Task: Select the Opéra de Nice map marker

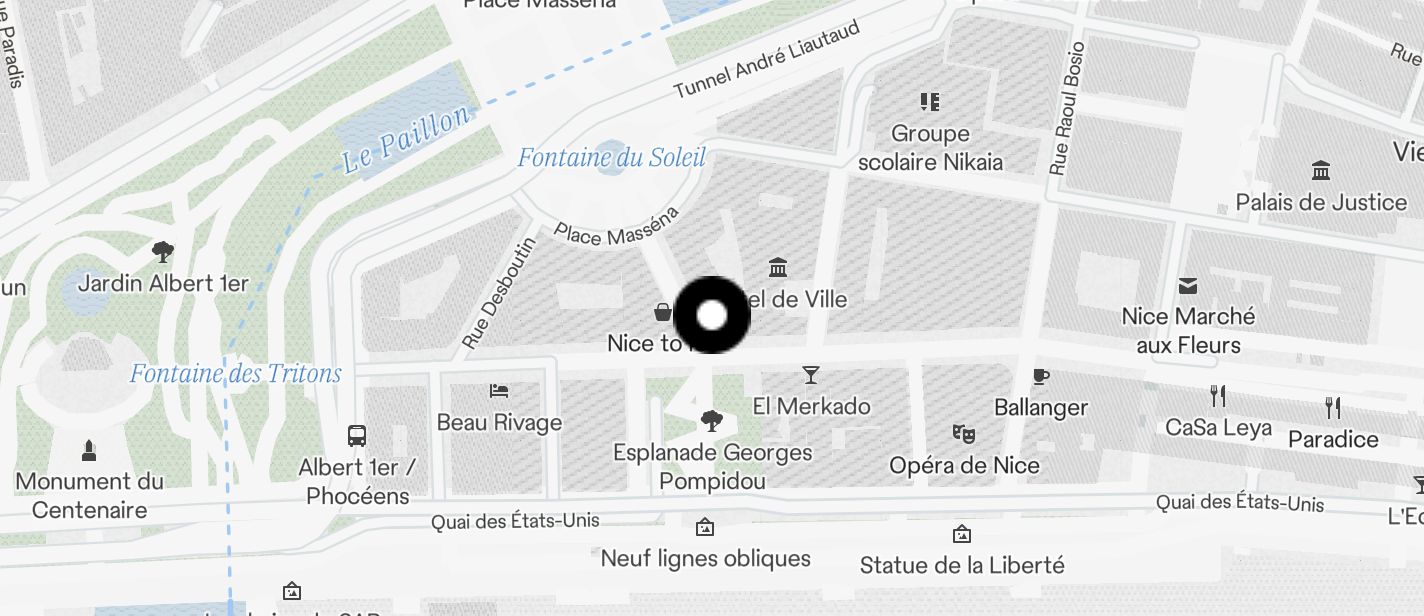Action: (963, 434)
